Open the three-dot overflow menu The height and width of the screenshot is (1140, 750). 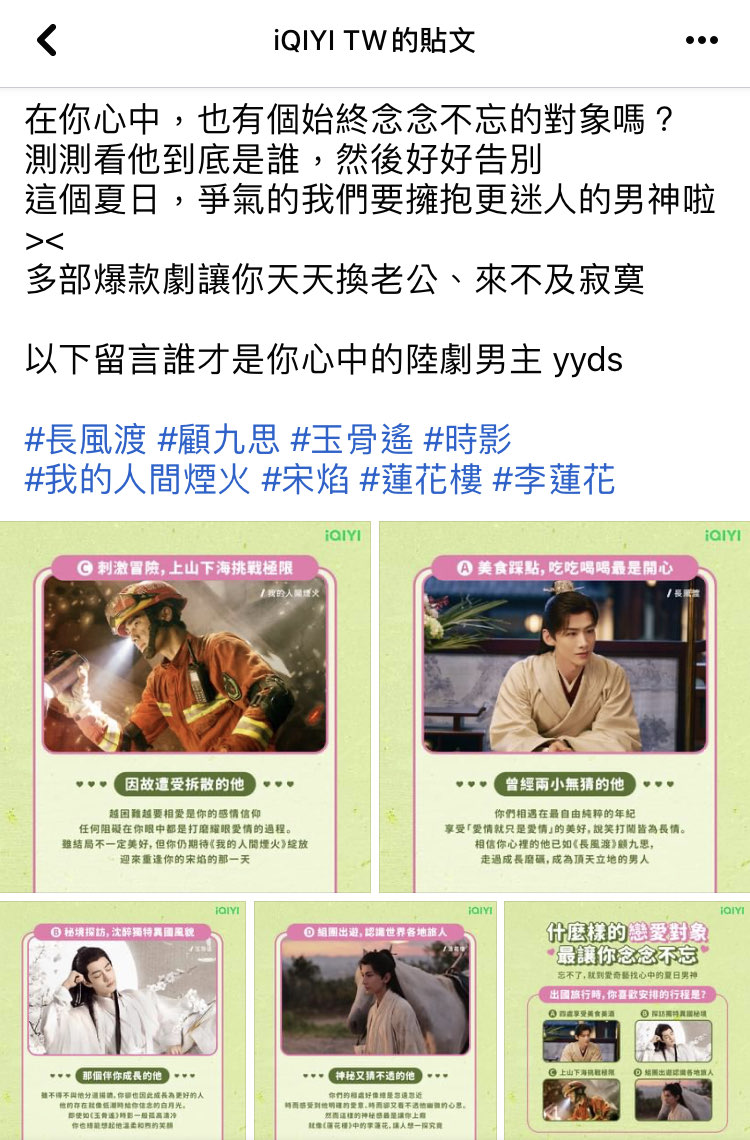[702, 41]
